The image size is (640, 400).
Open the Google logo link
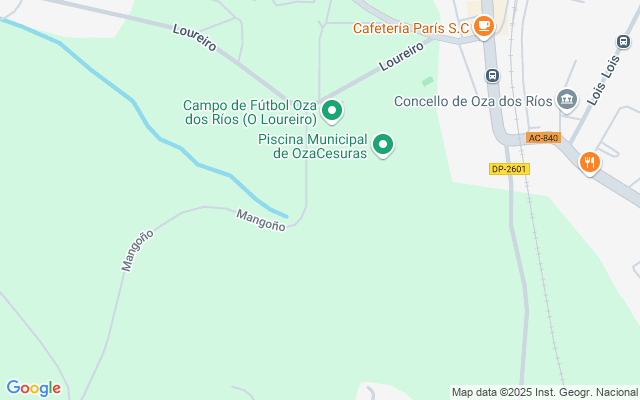pyautogui.click(x=33, y=388)
